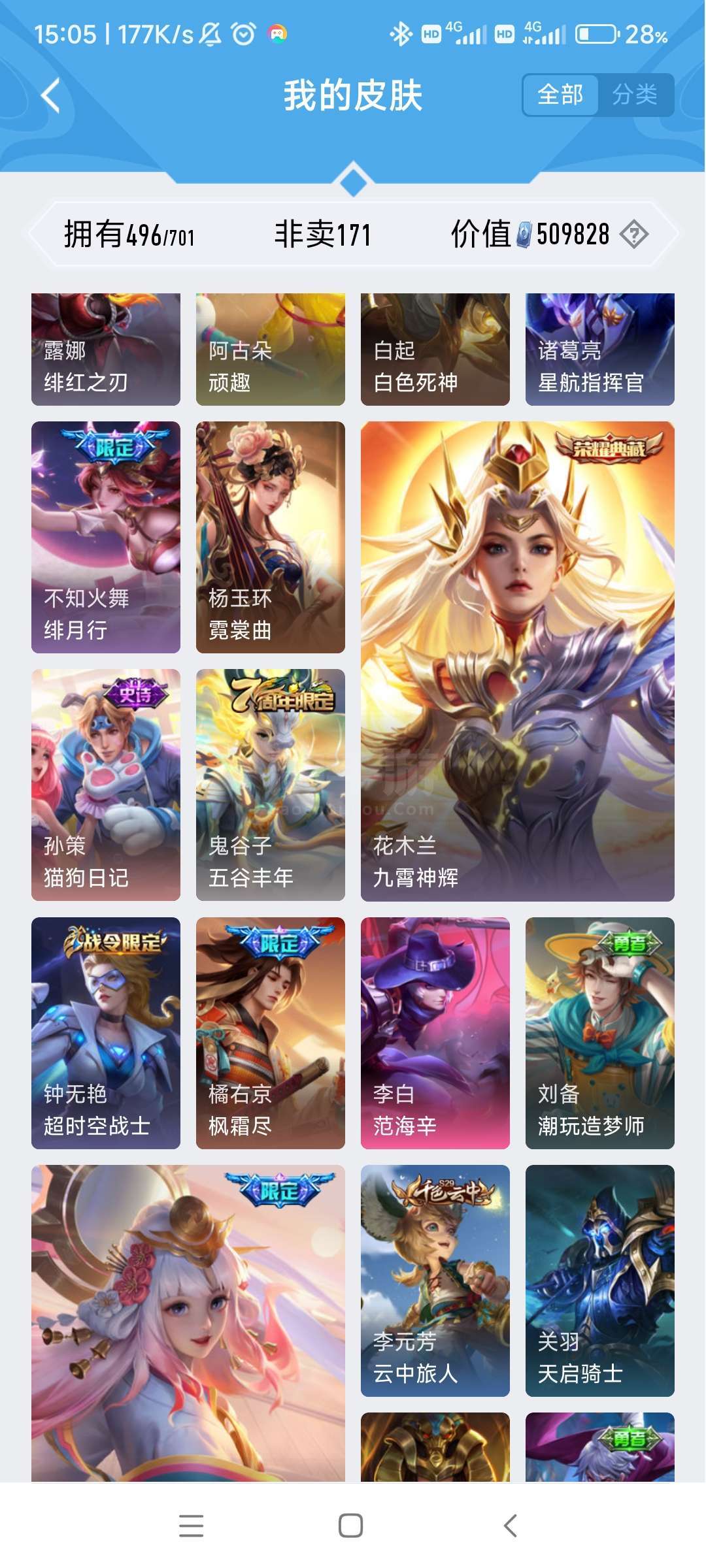Open 鬼谷子 五谷丰年 skin card
The height and width of the screenshot is (1568, 706).
(271, 785)
